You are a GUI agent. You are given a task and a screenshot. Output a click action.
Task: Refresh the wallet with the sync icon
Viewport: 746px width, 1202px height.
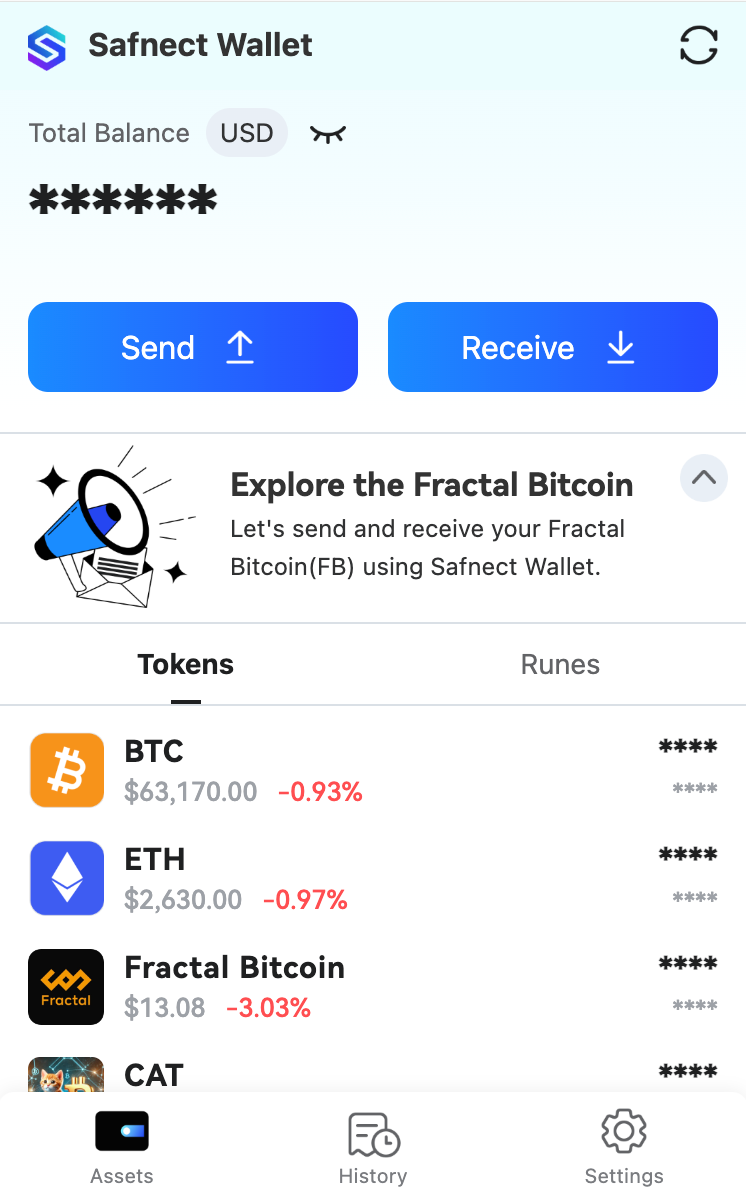[x=698, y=45]
